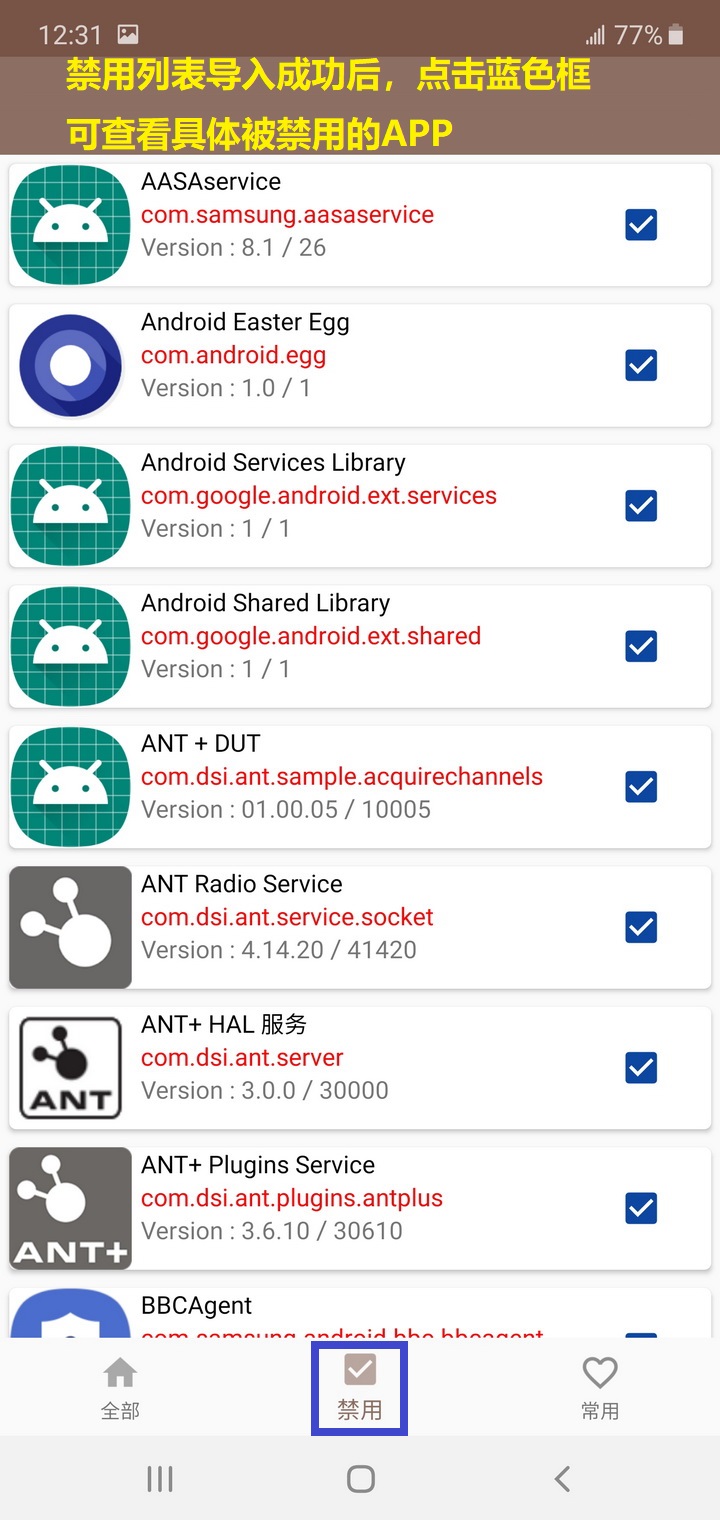Uncheck the AASAservice checkbox
The width and height of the screenshot is (720, 1520).
point(641,225)
